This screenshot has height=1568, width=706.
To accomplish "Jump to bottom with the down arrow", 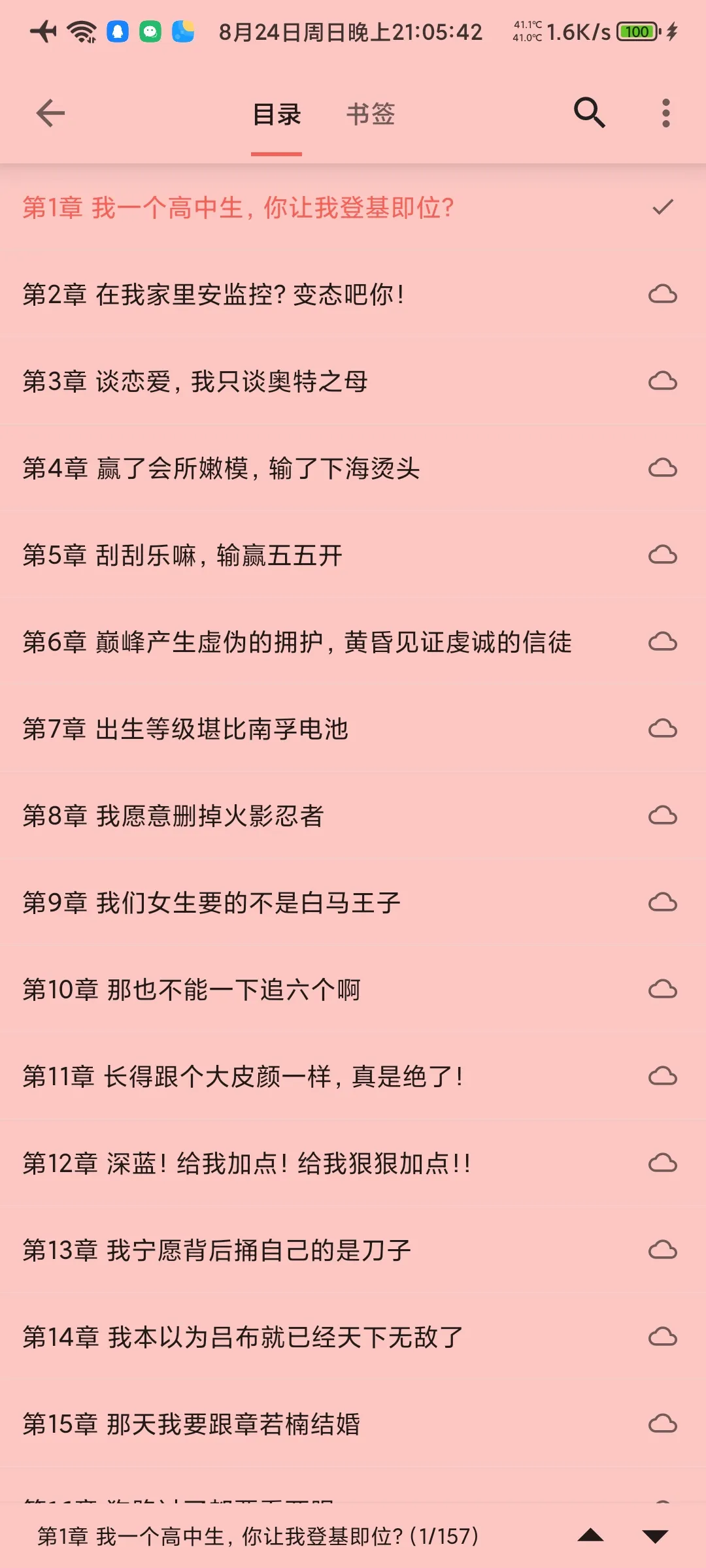I will [x=654, y=1536].
